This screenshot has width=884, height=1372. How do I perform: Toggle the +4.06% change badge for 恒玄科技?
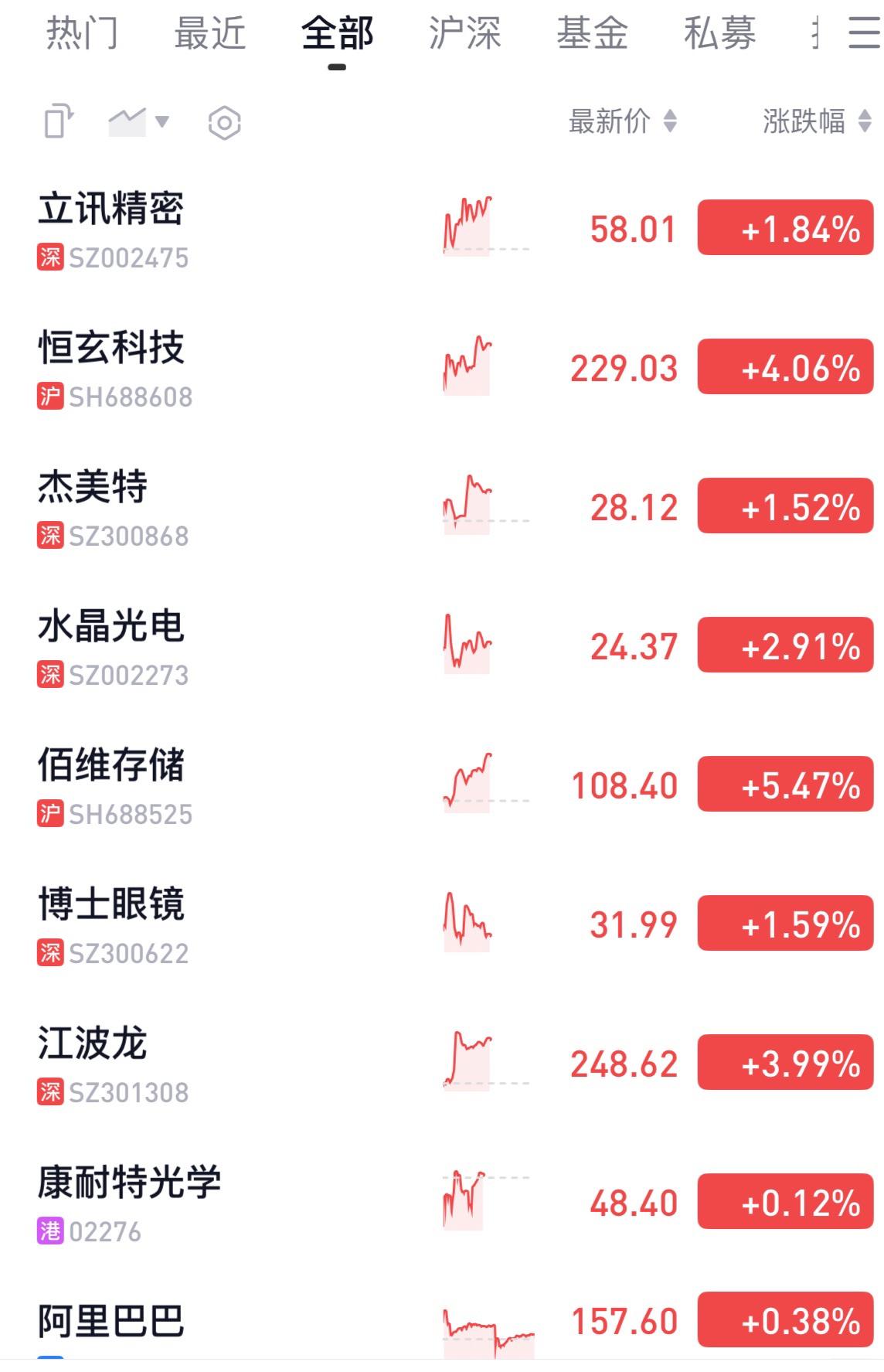(785, 367)
